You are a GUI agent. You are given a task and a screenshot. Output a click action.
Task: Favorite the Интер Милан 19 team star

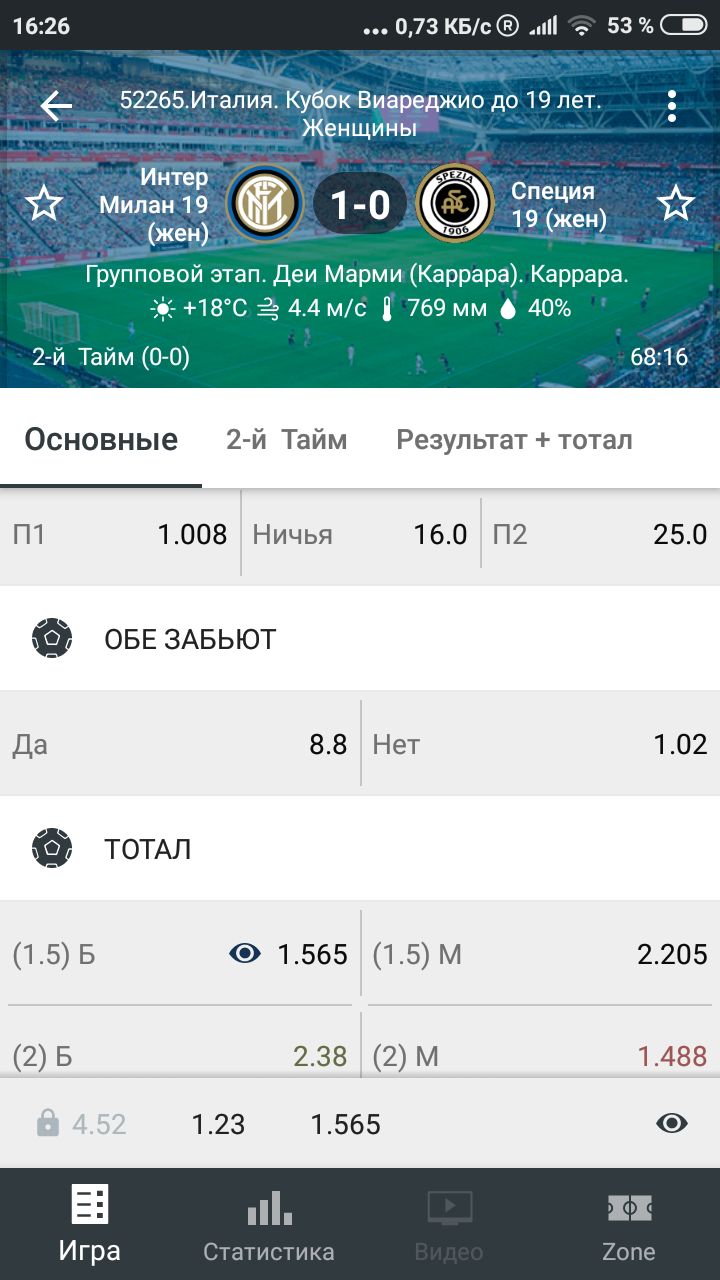[x=43, y=204]
